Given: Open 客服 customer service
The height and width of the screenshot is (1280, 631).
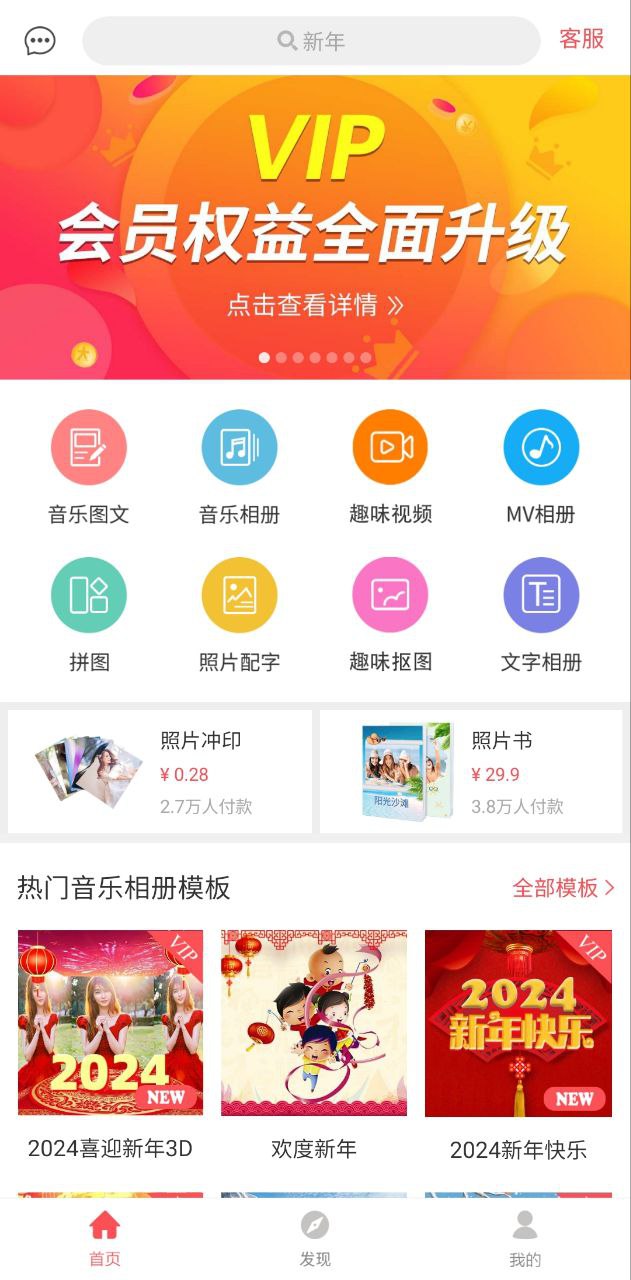Looking at the screenshot, I should [581, 39].
